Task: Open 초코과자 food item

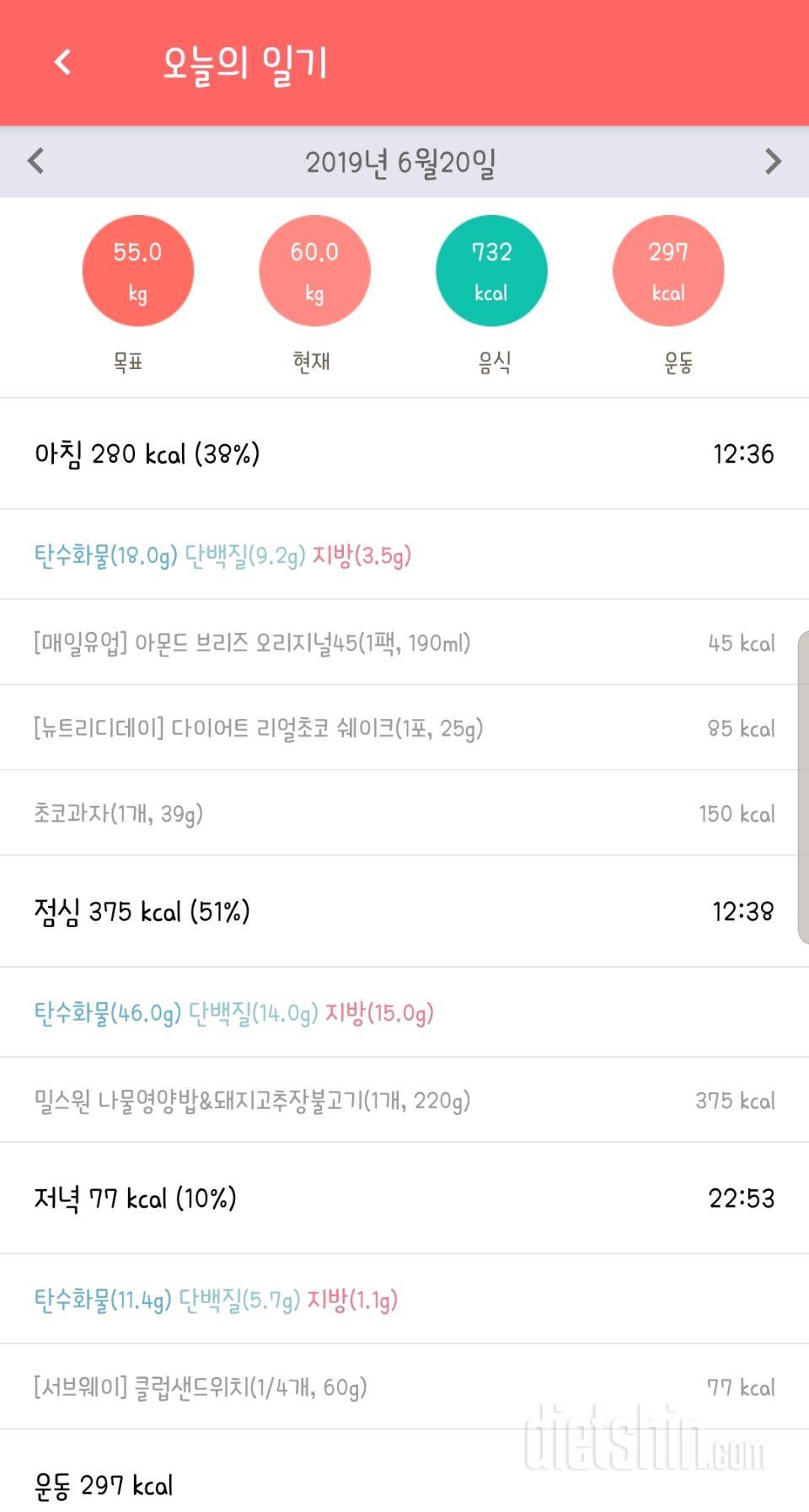Action: pyautogui.click(x=404, y=813)
